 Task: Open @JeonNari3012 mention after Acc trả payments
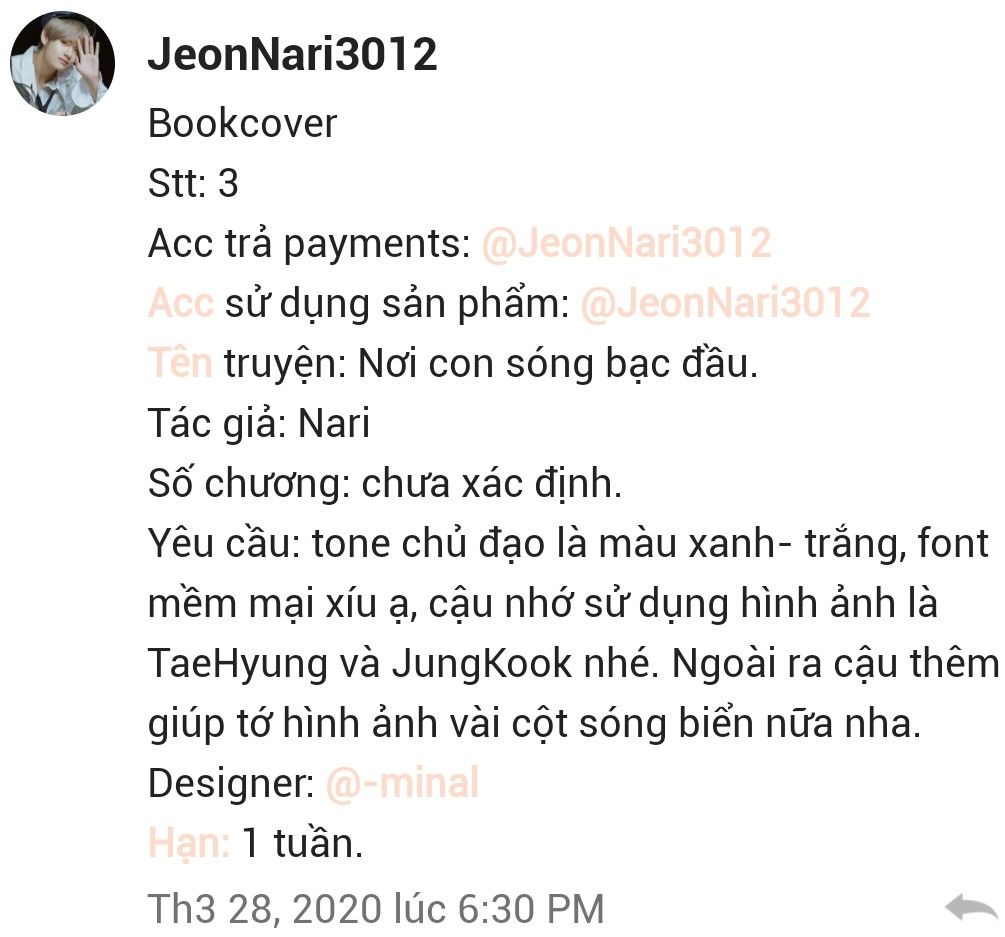(626, 243)
